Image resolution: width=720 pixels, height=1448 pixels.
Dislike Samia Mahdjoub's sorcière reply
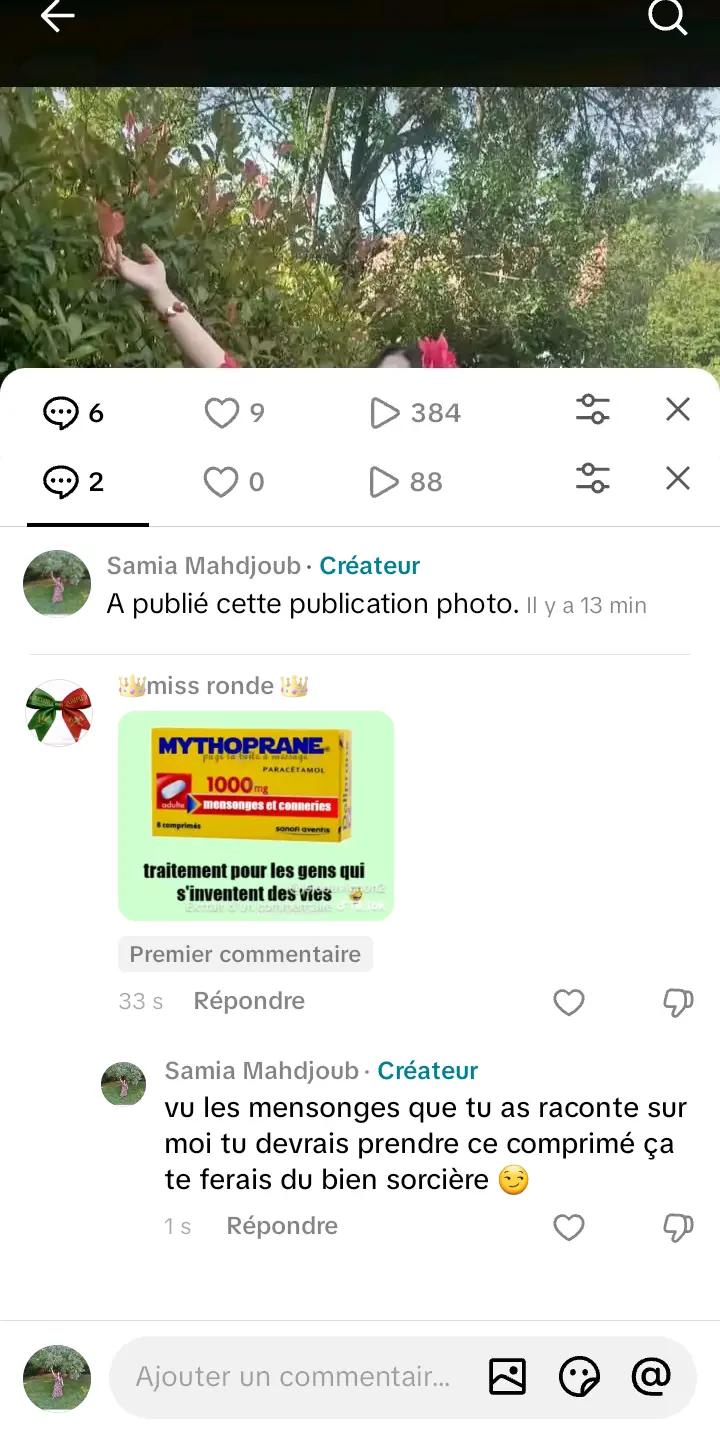pyautogui.click(x=678, y=1227)
